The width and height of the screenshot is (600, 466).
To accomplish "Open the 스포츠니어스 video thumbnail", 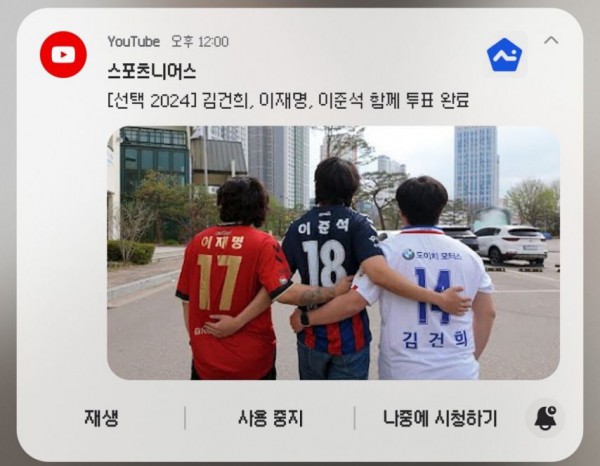I will (333, 252).
